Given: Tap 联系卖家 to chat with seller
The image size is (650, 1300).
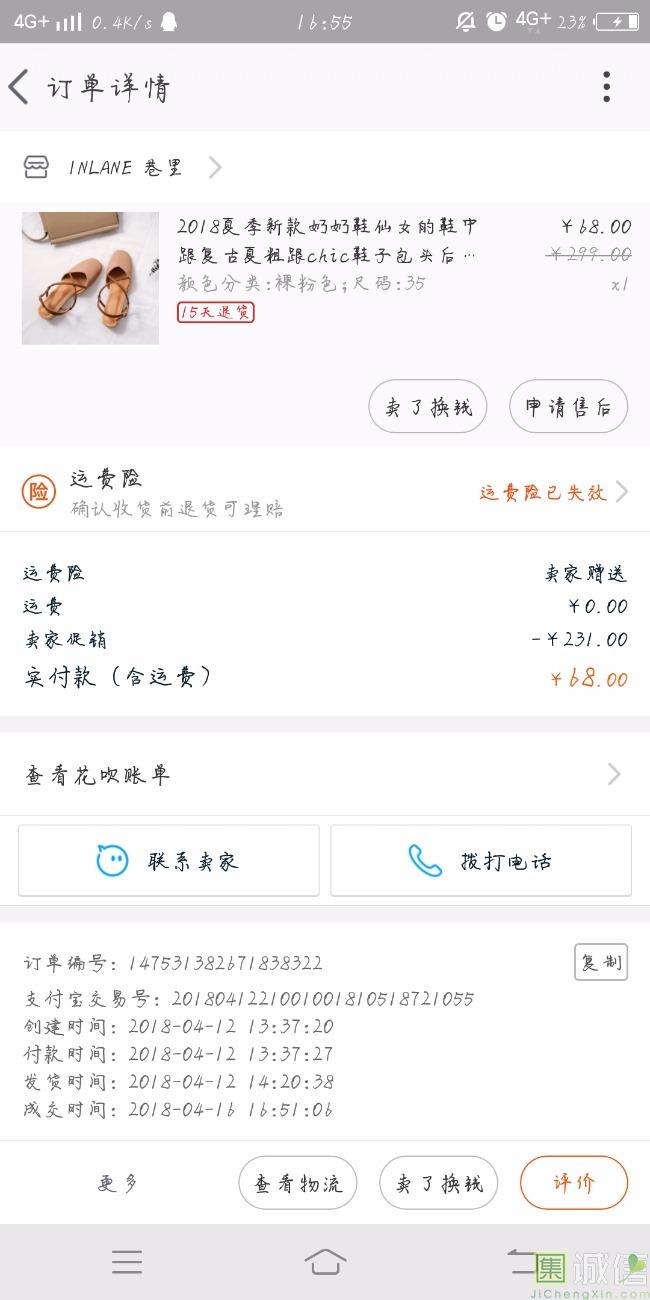Looking at the screenshot, I should (x=169, y=860).
